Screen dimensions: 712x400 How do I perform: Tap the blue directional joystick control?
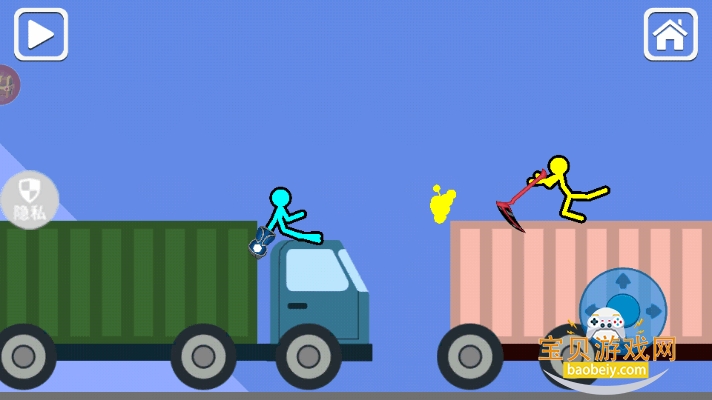pyautogui.click(x=622, y=304)
